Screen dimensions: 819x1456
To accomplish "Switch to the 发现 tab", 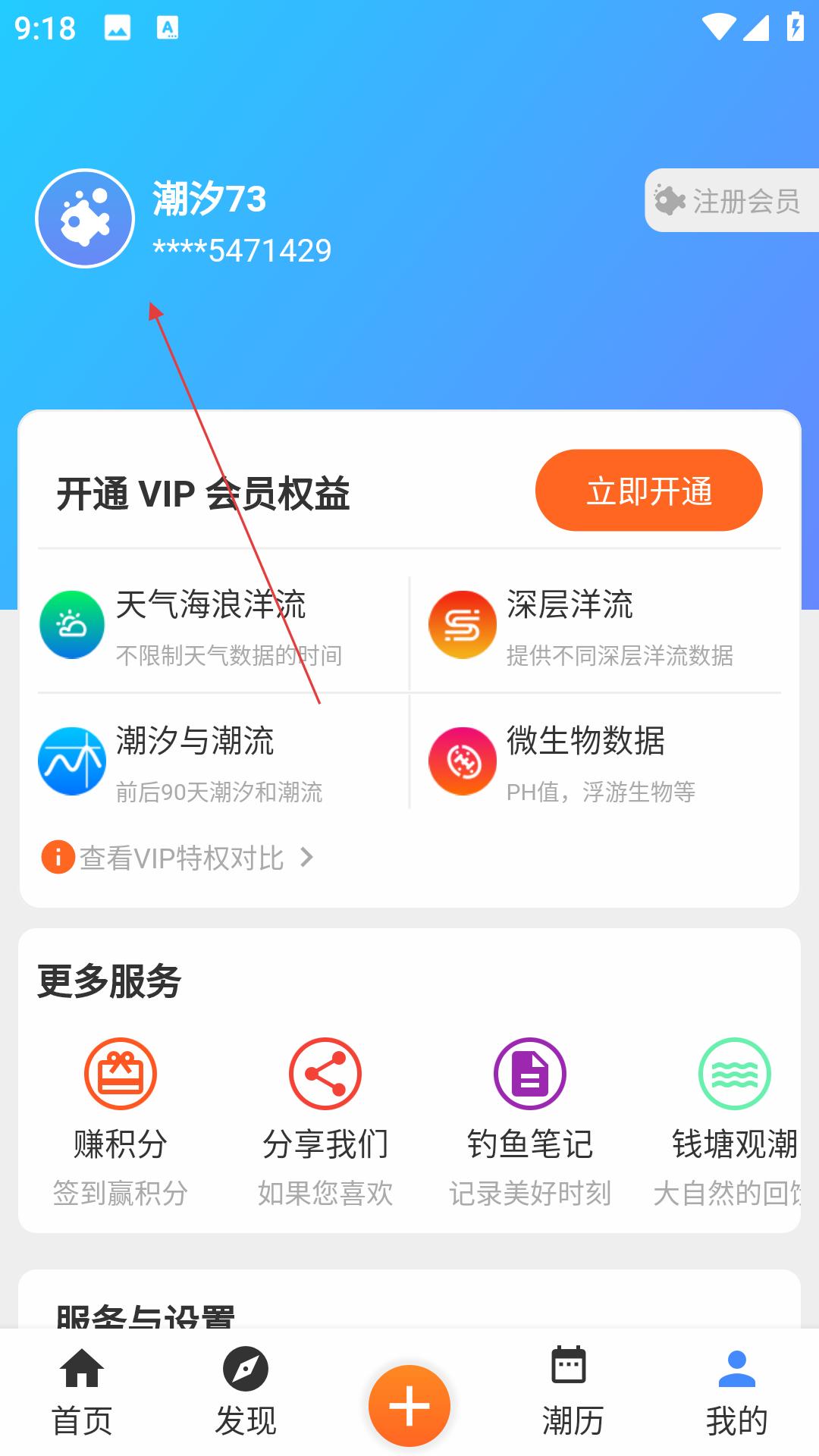I will [x=246, y=1392].
